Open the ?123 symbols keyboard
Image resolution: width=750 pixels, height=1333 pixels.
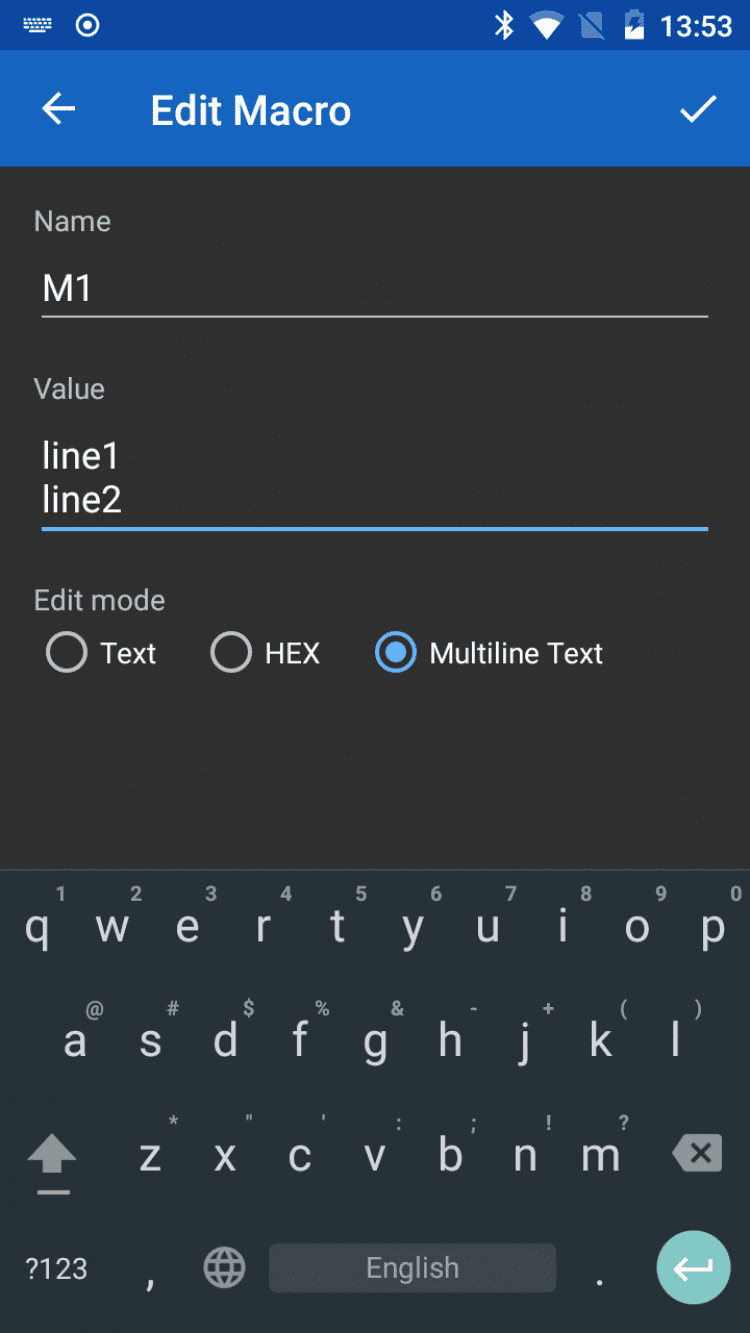56,1268
